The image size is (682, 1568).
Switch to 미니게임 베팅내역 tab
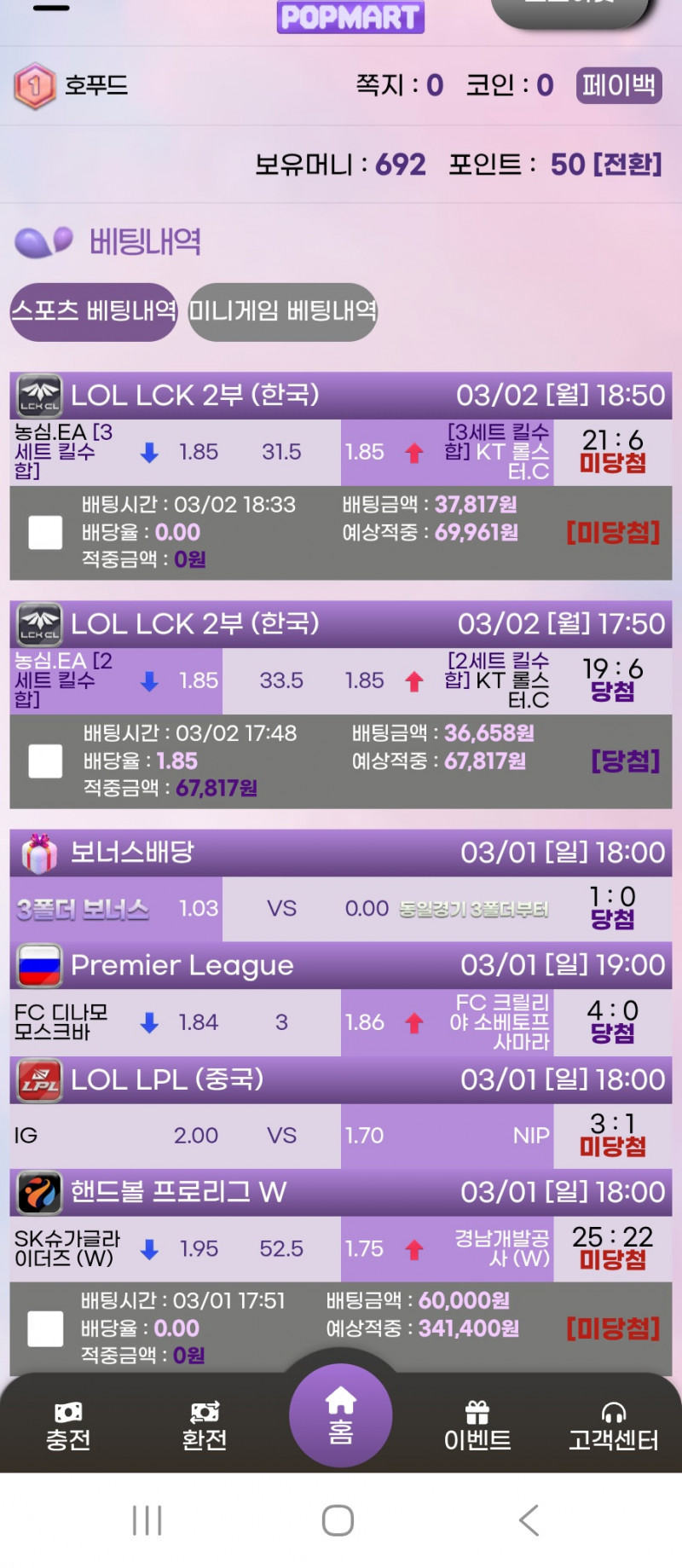(x=282, y=311)
